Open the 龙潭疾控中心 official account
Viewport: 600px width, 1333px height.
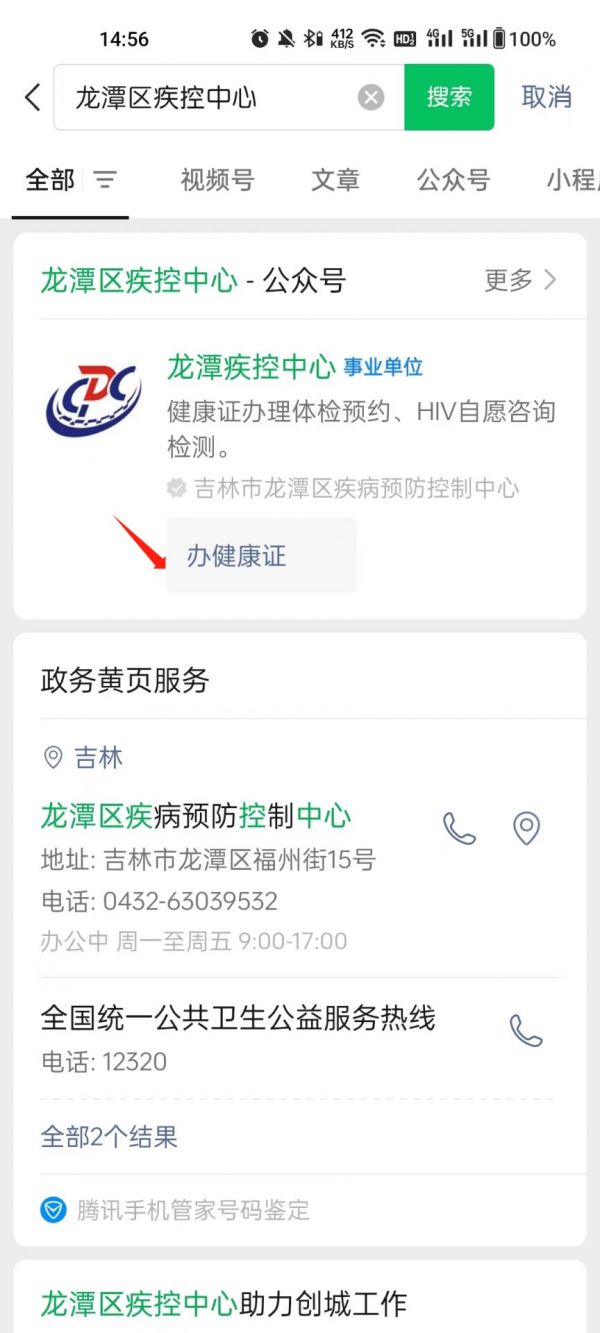(x=250, y=367)
